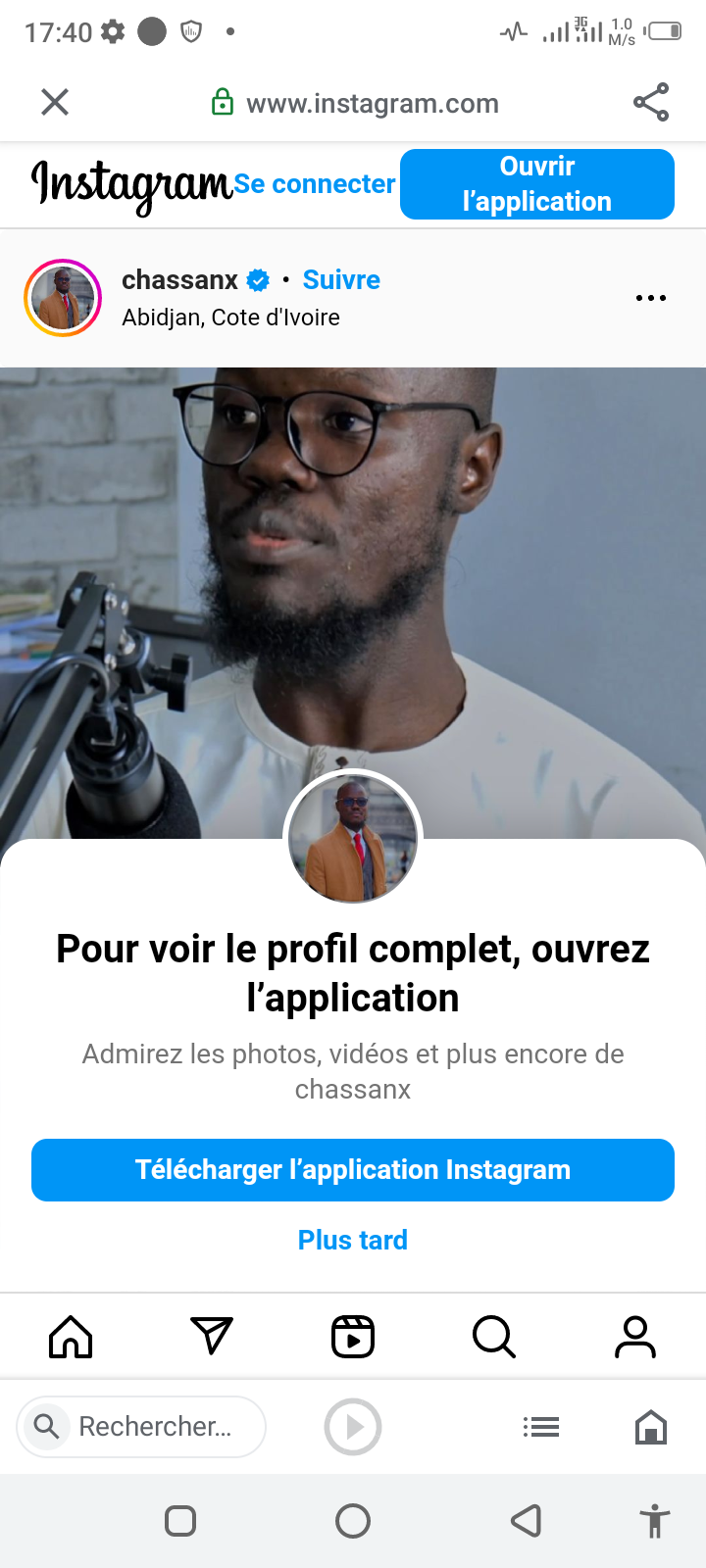Open the profile tab
The height and width of the screenshot is (1568, 706).
635,1337
